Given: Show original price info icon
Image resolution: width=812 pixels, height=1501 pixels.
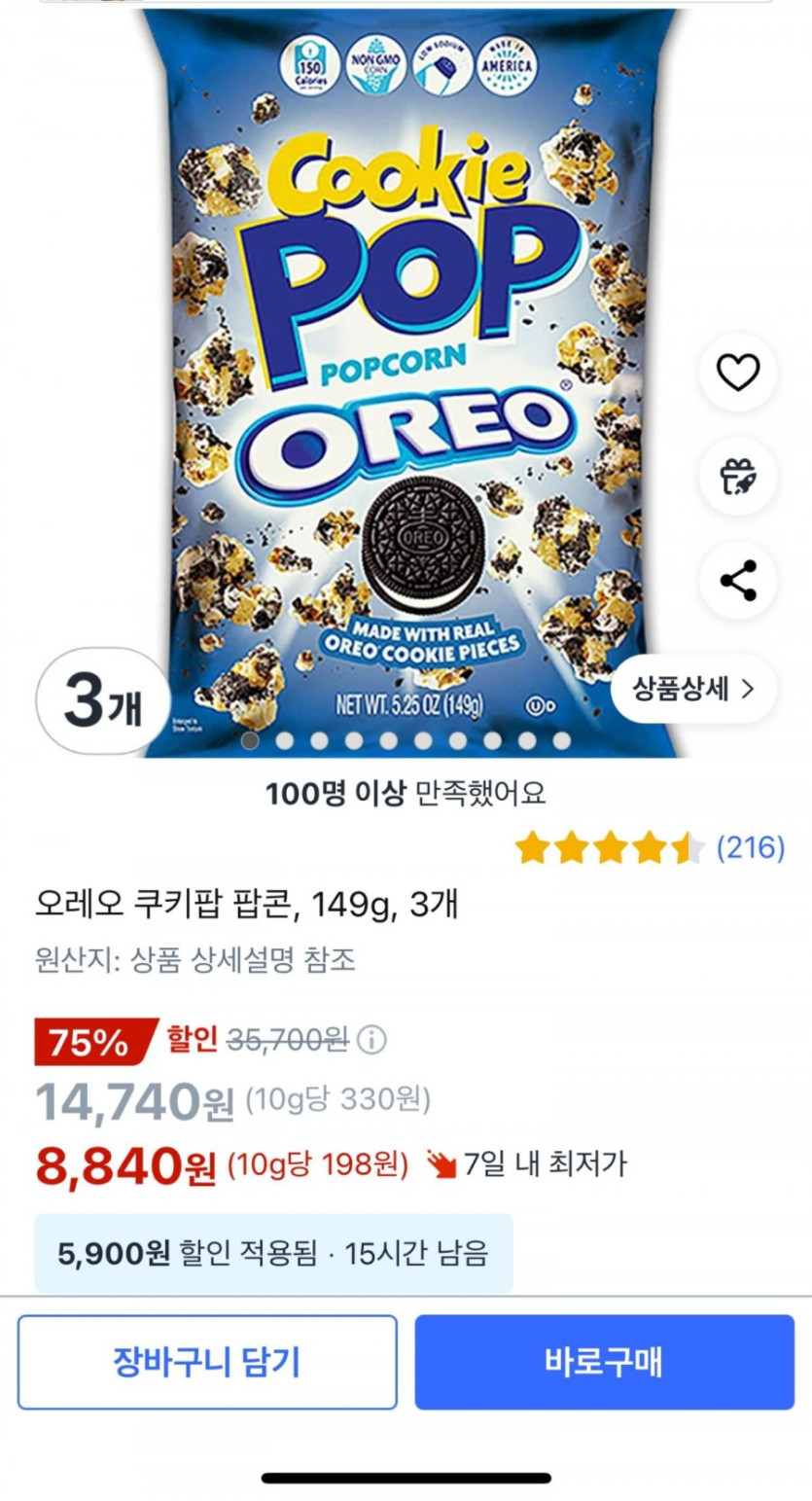Looking at the screenshot, I should (x=371, y=1041).
